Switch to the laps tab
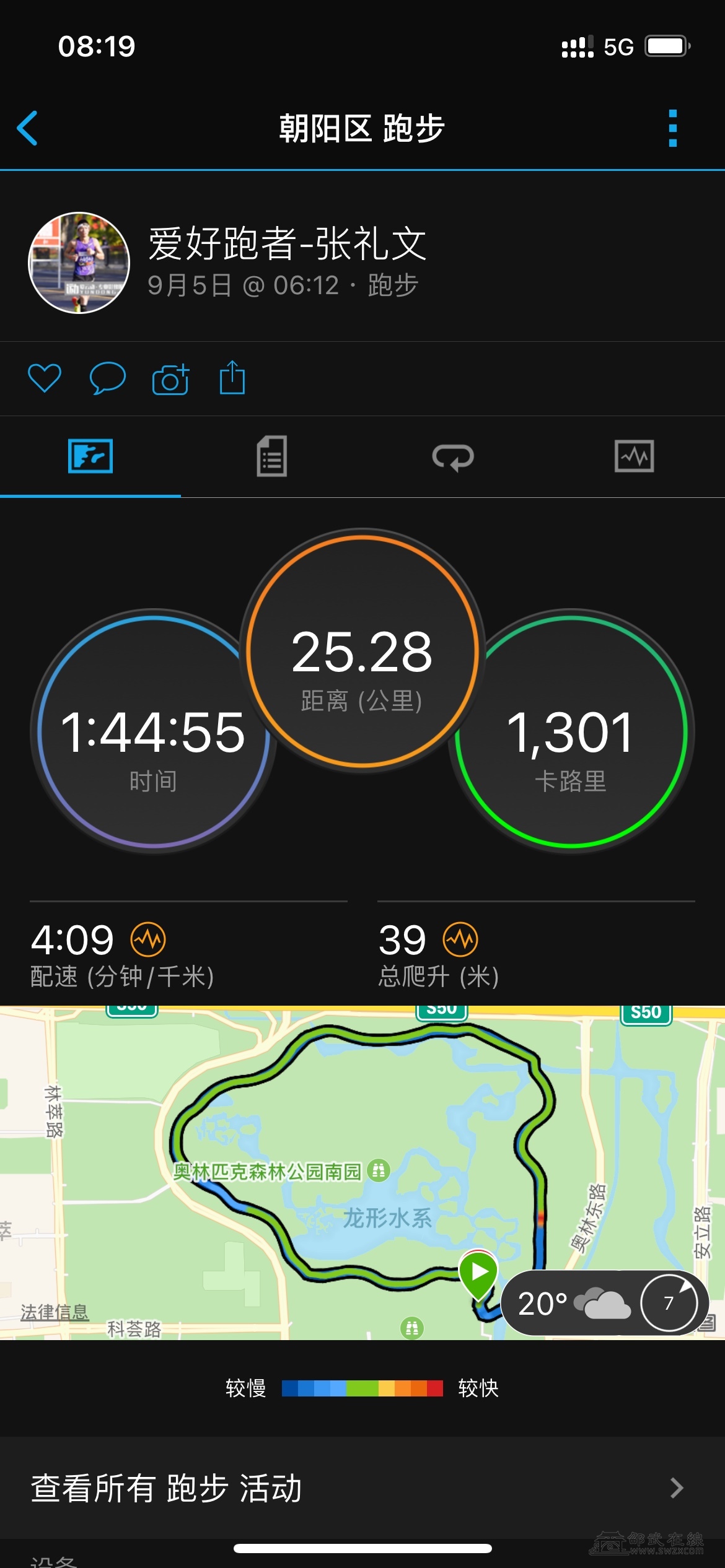The width and height of the screenshot is (725, 1568). pyautogui.click(x=453, y=457)
